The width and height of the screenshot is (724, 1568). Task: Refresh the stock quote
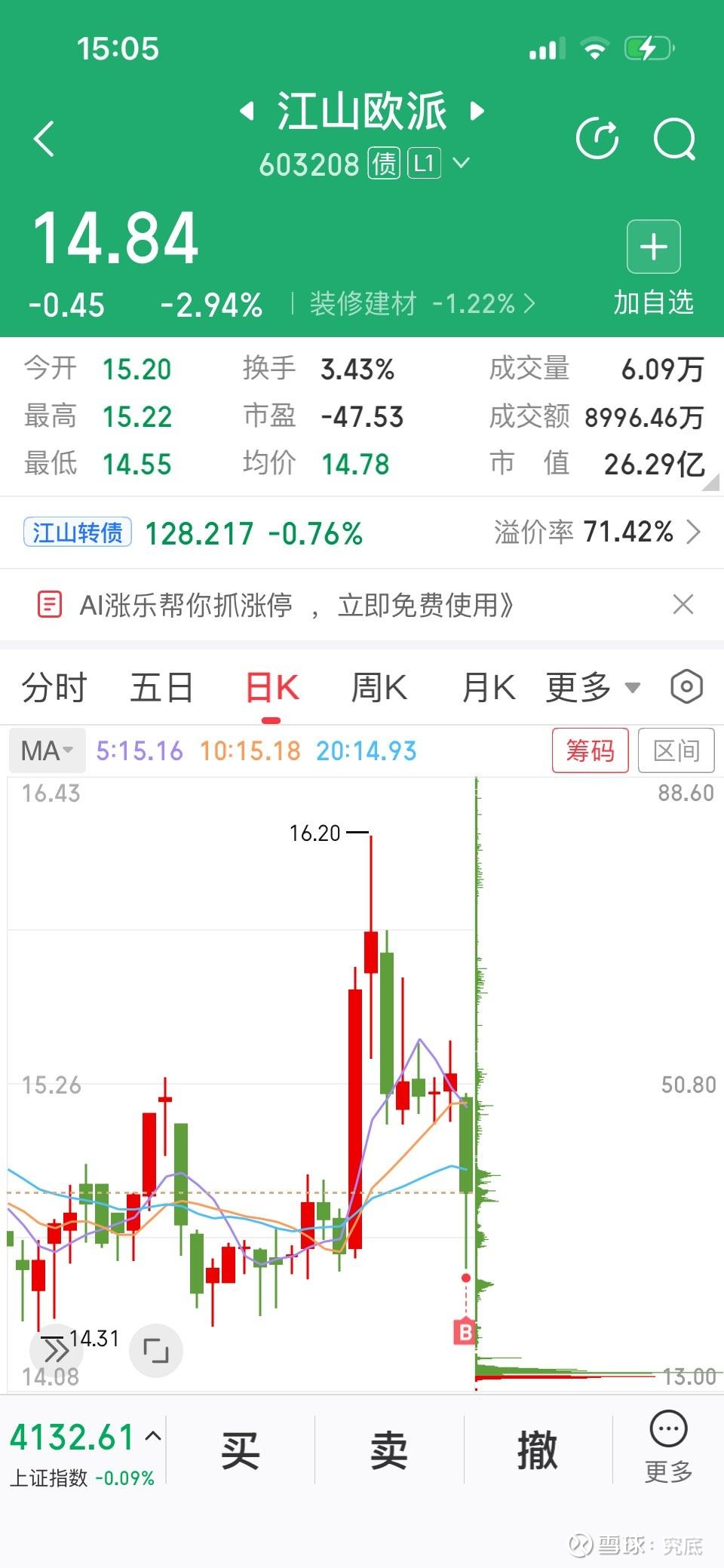(597, 139)
